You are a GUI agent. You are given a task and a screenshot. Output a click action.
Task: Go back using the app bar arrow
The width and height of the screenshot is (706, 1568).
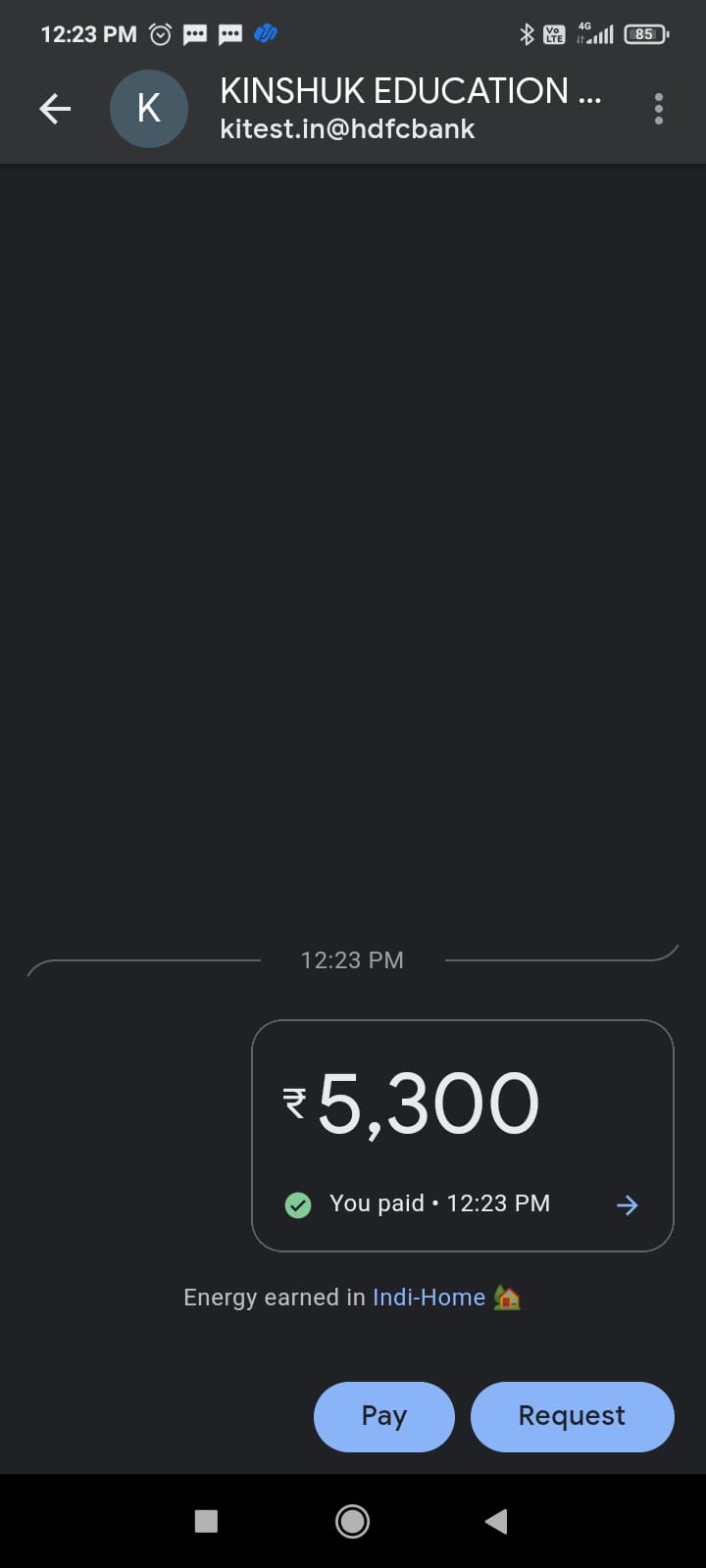pos(55,109)
